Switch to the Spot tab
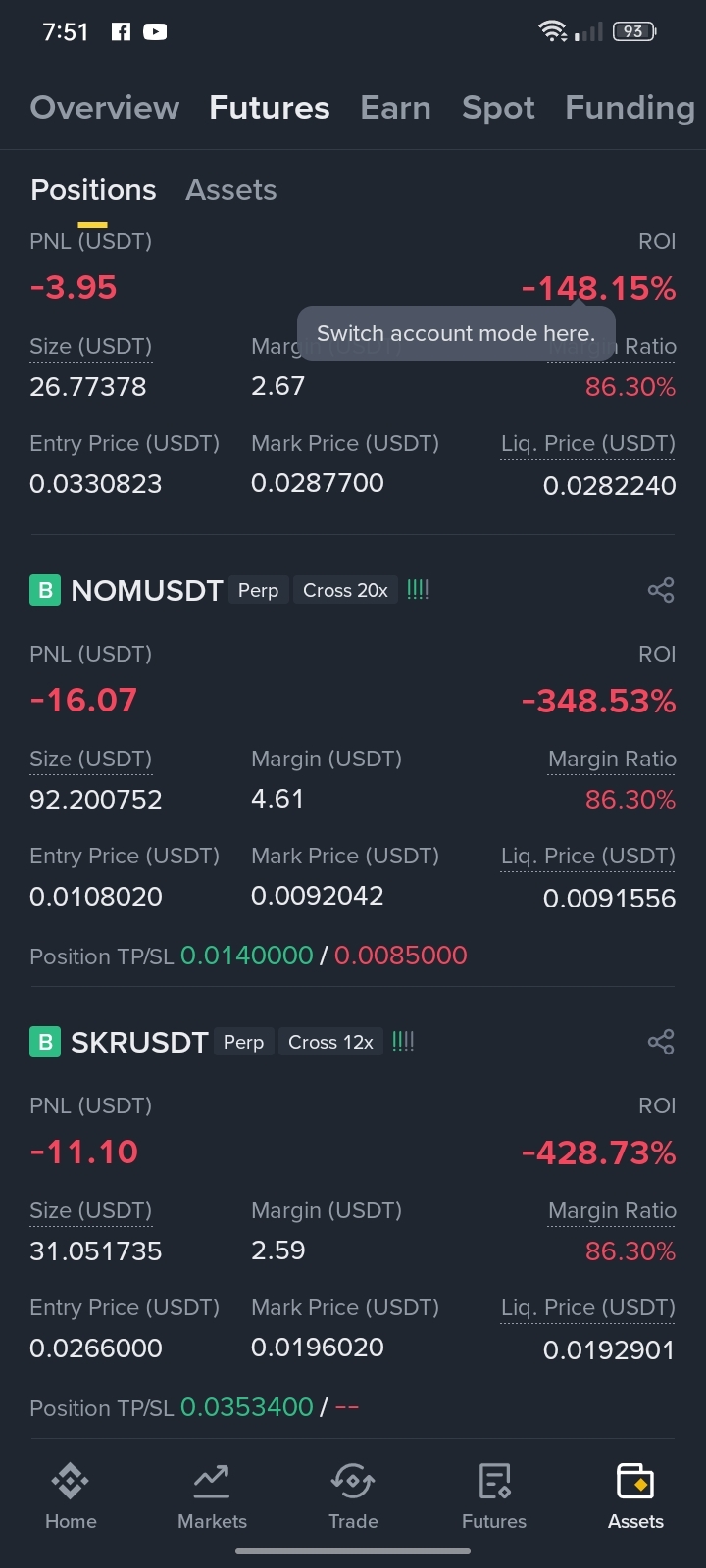 click(498, 108)
